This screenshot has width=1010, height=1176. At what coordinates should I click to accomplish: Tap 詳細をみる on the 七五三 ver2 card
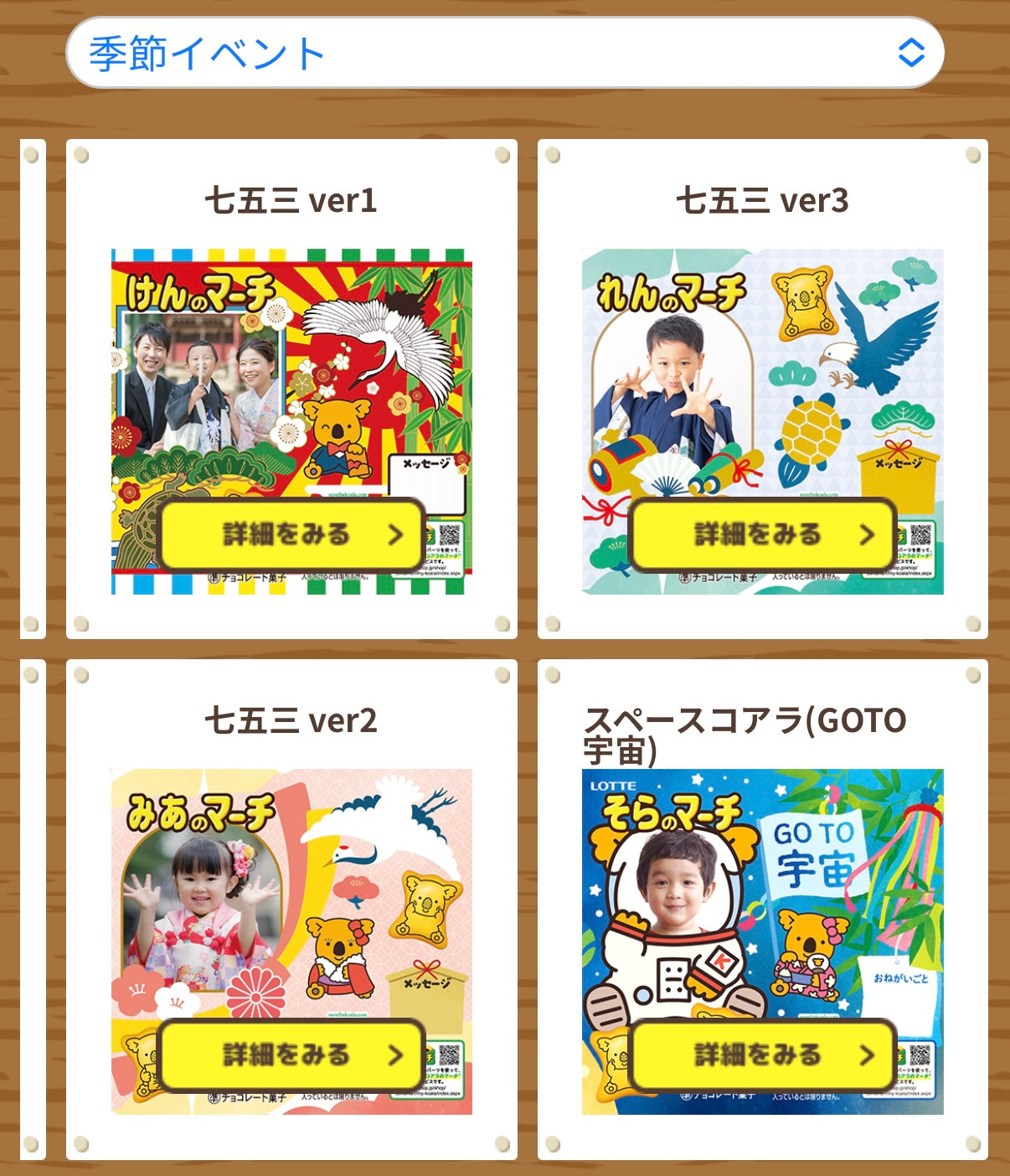(289, 1055)
